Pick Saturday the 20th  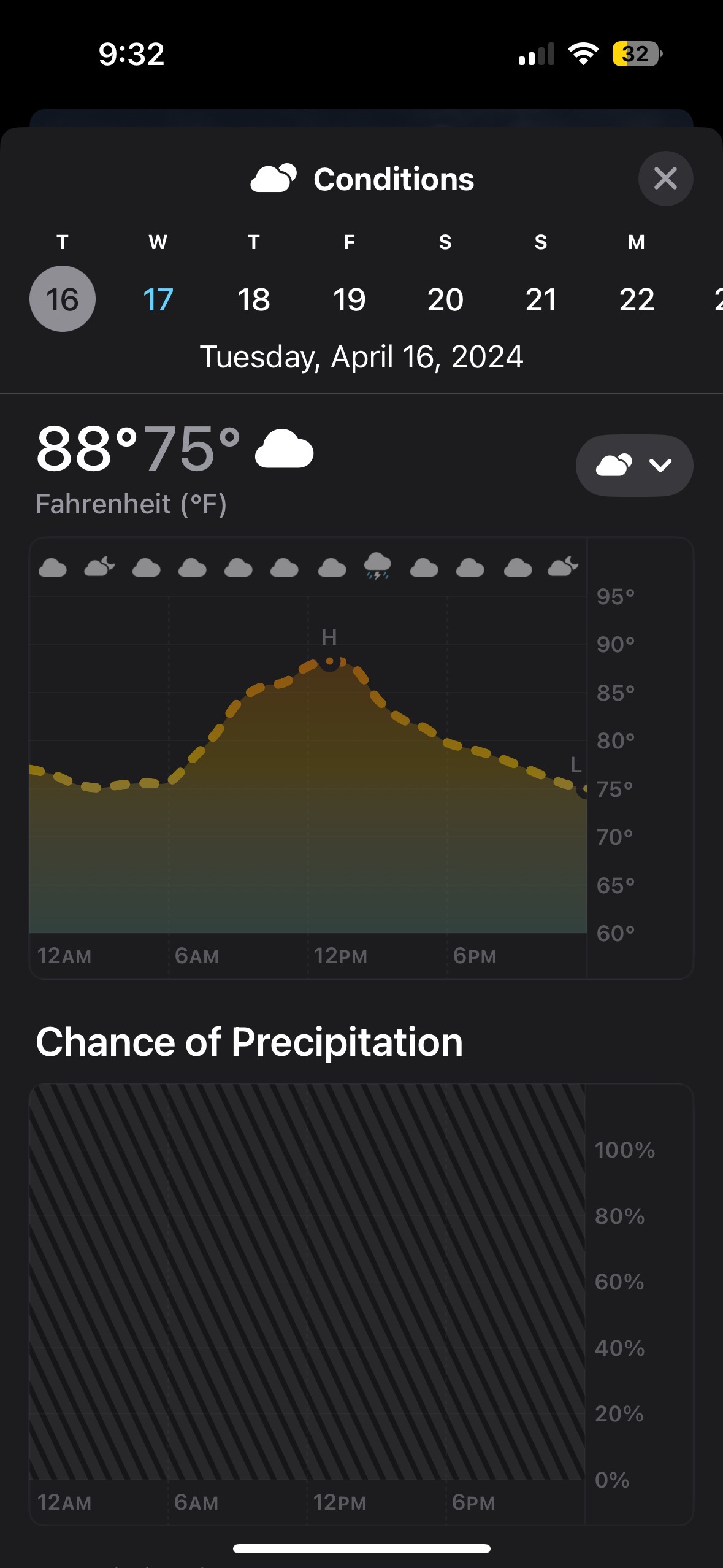pos(445,299)
